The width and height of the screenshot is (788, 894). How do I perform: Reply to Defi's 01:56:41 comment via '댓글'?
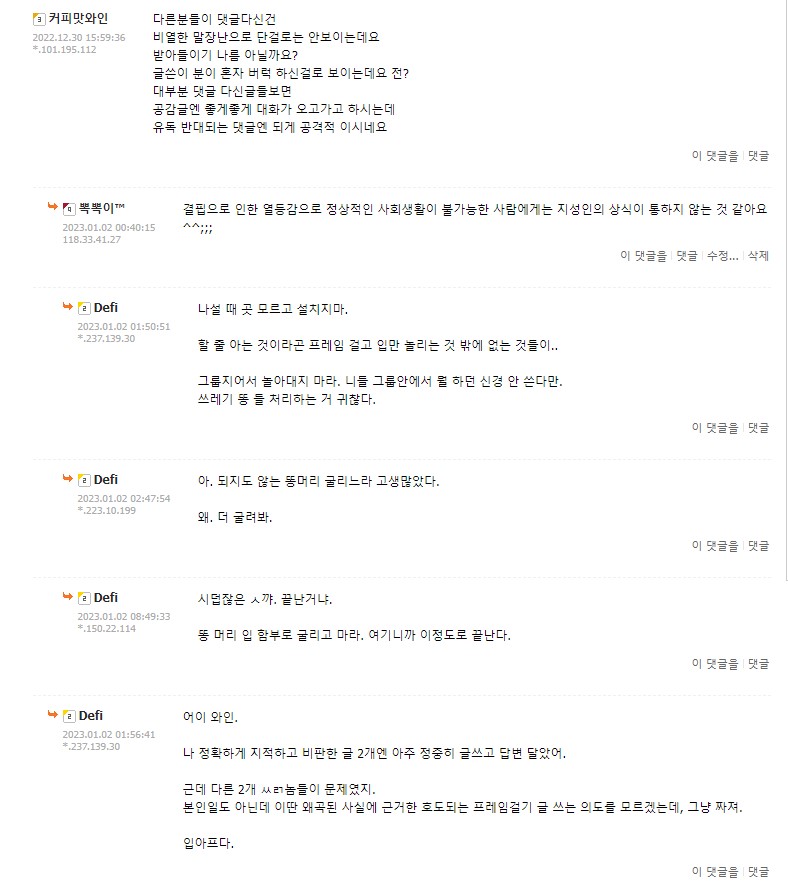click(759, 872)
